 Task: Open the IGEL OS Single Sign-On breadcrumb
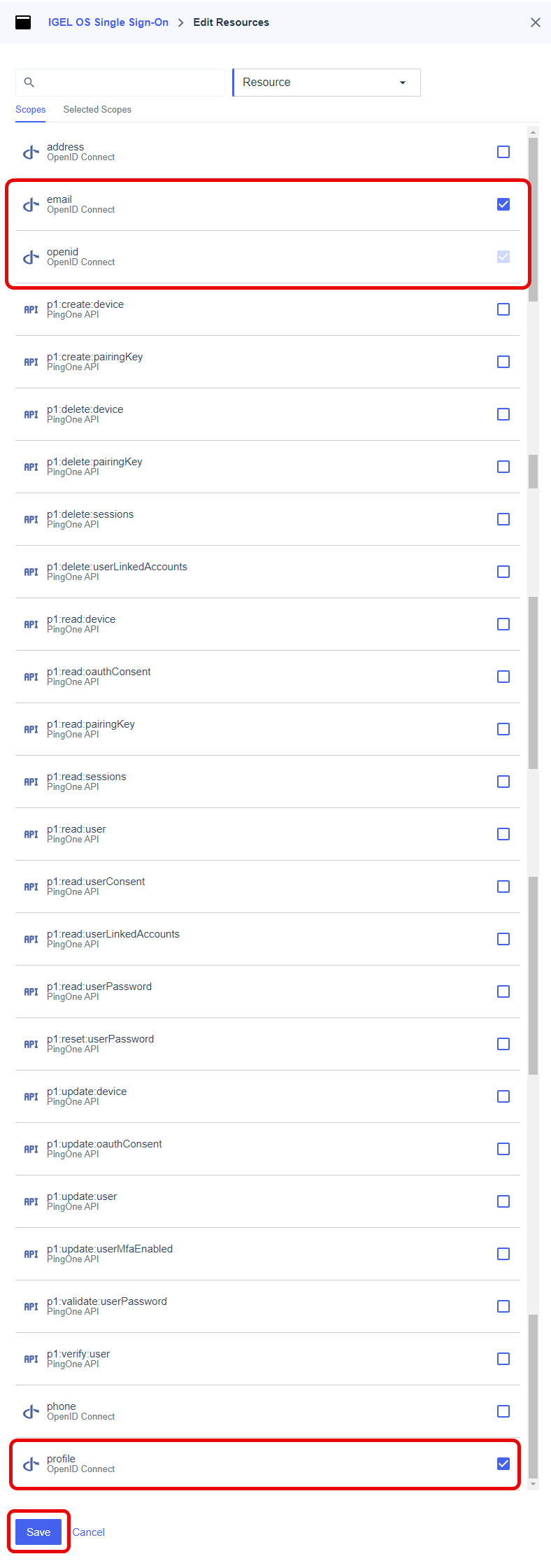[108, 22]
